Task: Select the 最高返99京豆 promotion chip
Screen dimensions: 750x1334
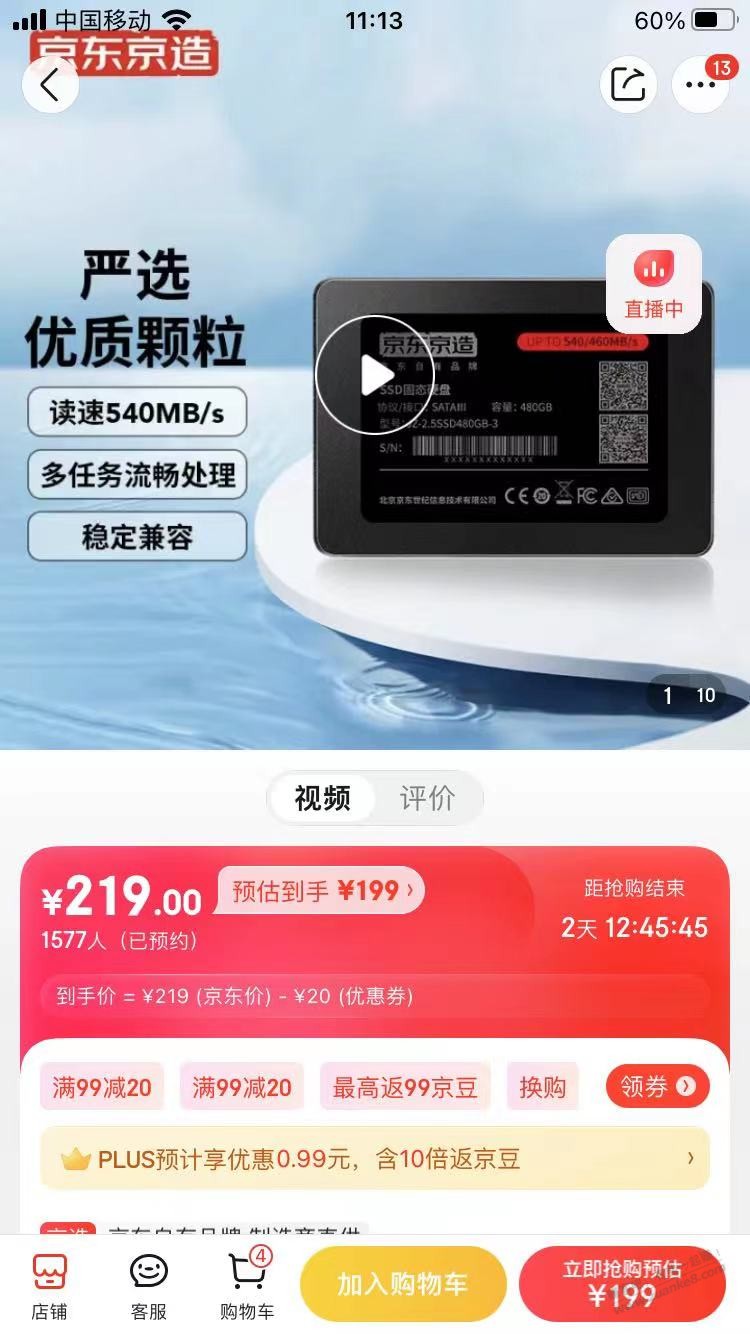Action: tap(404, 1087)
